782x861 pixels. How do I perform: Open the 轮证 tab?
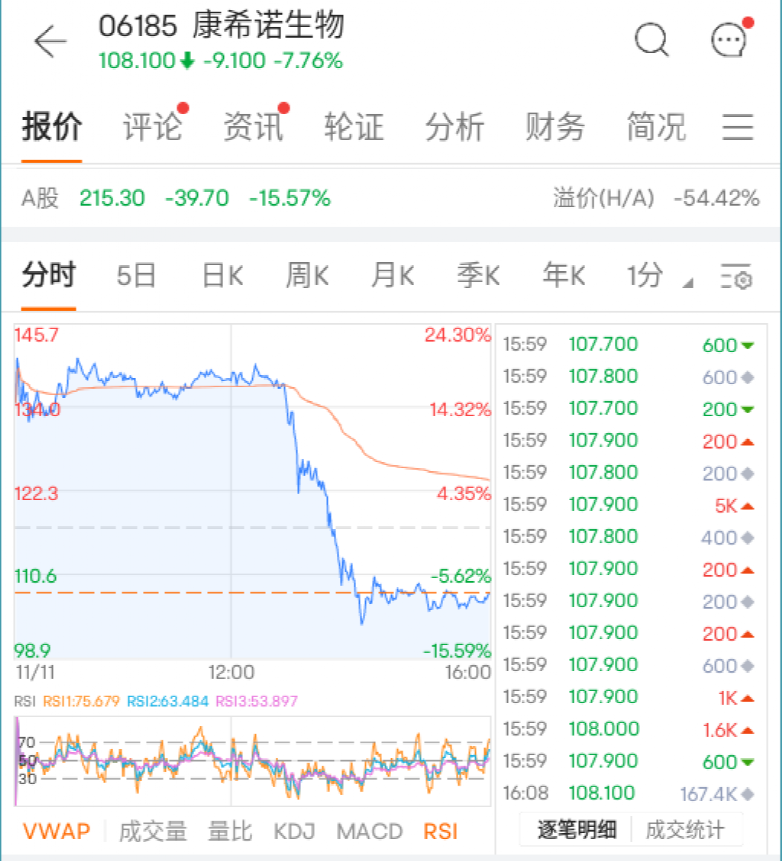(354, 127)
